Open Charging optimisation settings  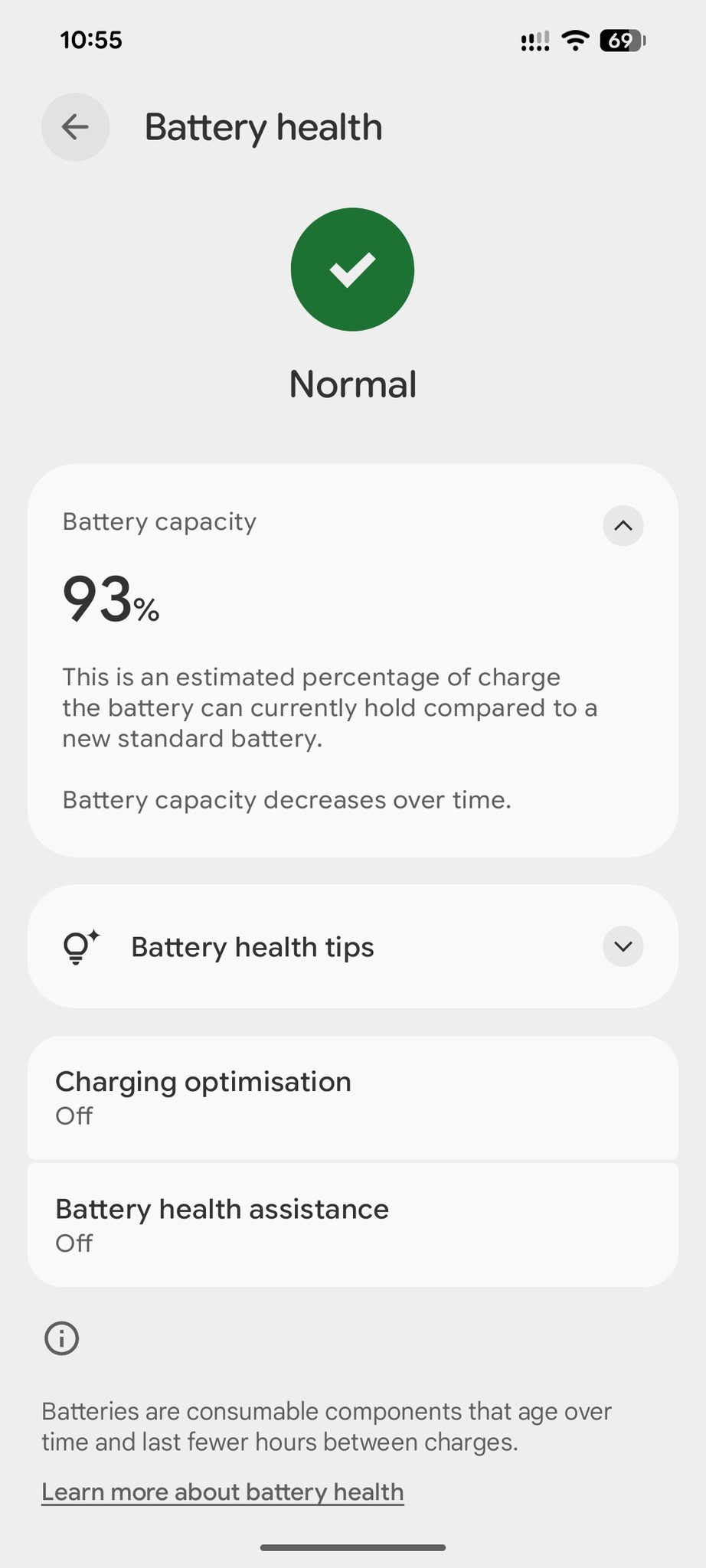coord(352,1097)
